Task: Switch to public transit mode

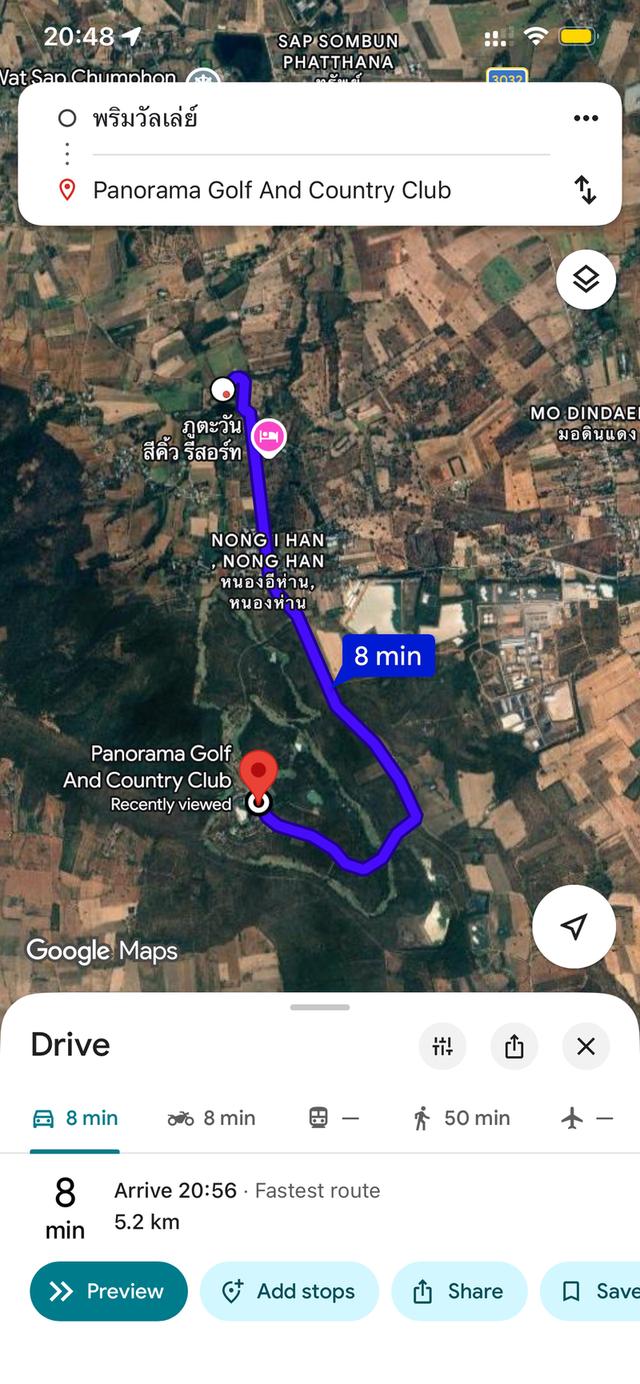Action: tap(333, 1118)
